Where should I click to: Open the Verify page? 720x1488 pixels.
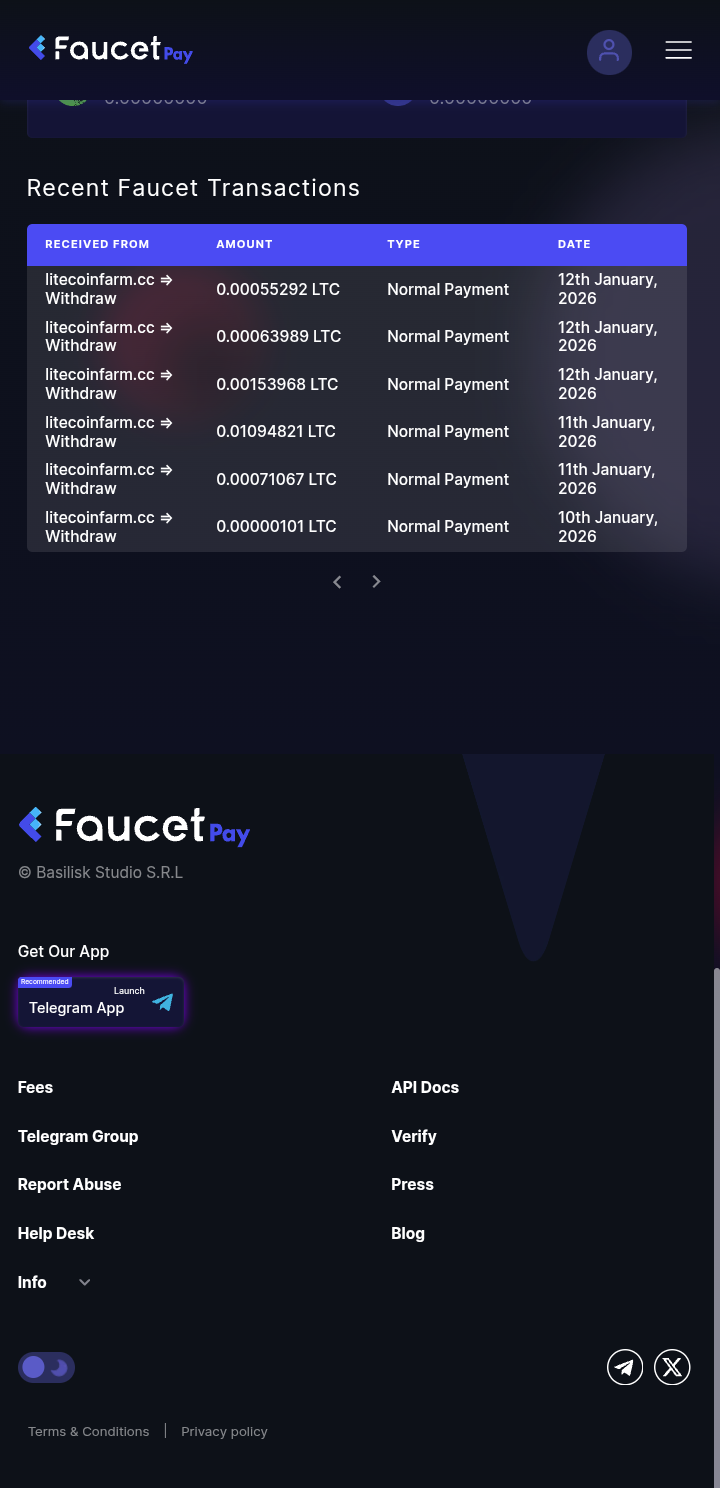click(414, 1136)
